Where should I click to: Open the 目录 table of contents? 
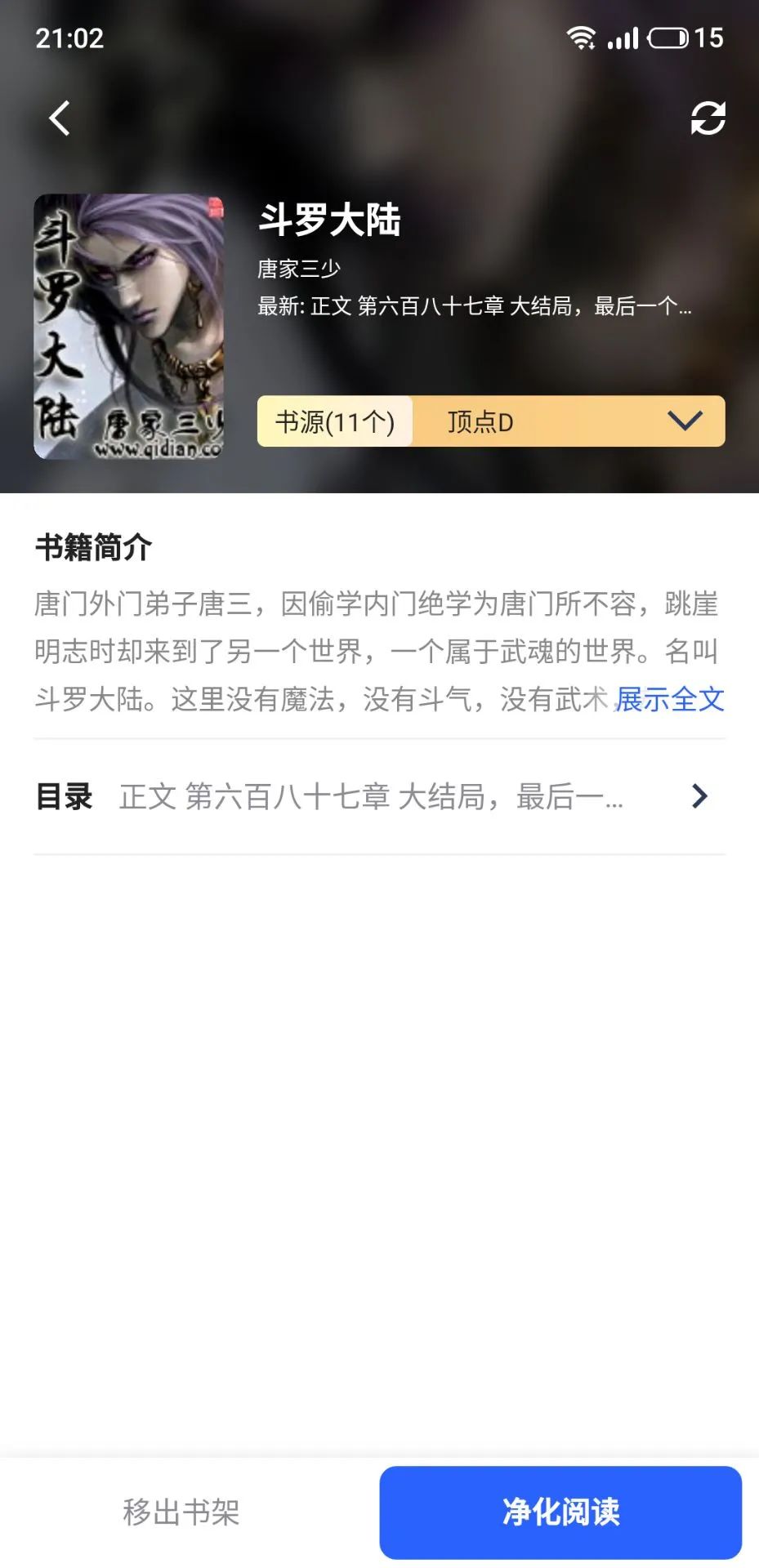click(x=65, y=796)
